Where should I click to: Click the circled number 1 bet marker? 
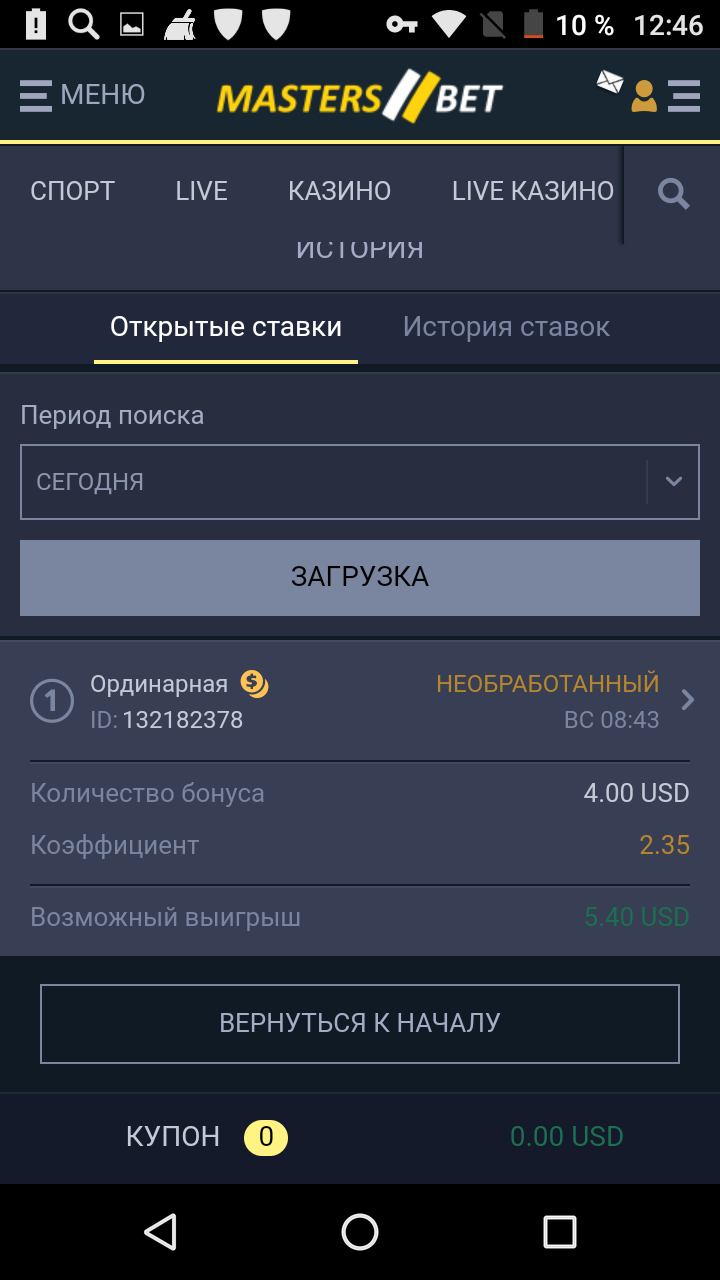pyautogui.click(x=52, y=700)
